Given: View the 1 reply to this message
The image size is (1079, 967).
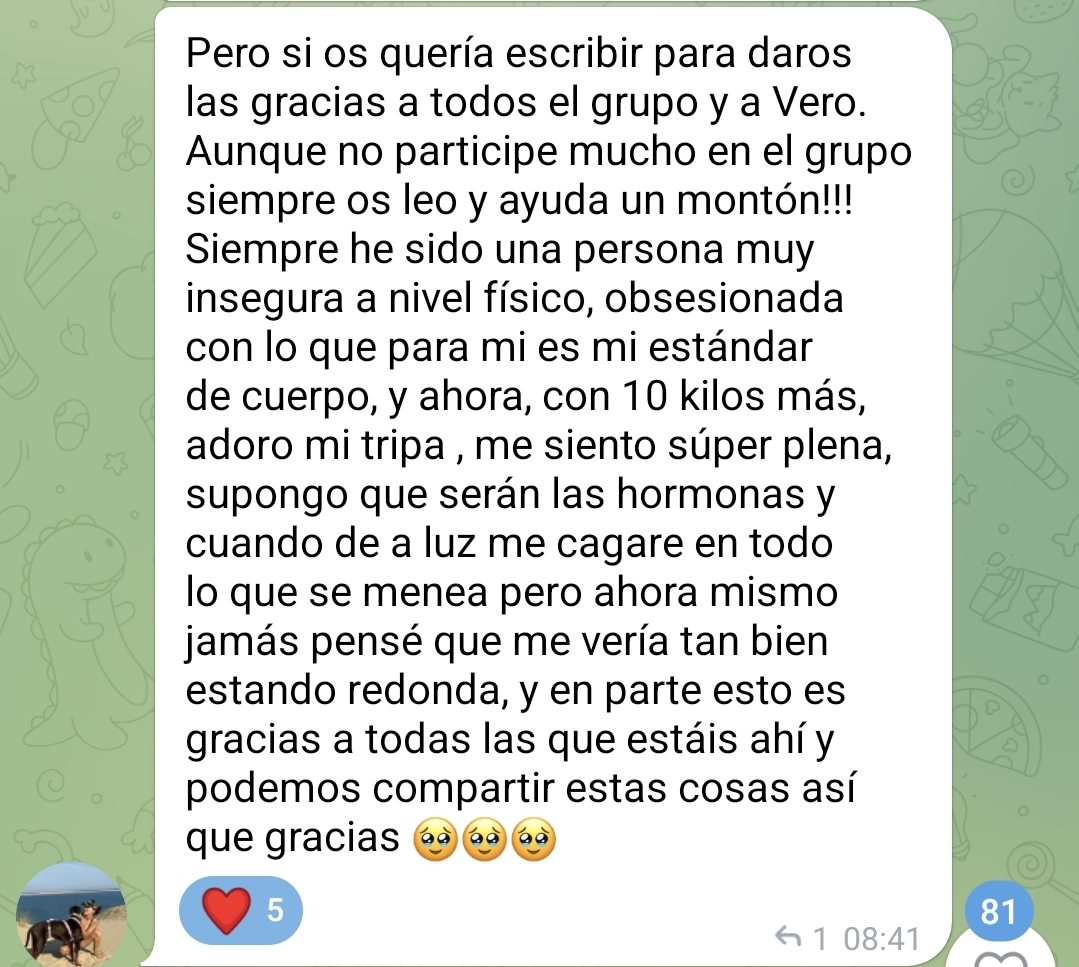Looking at the screenshot, I should 803,938.
